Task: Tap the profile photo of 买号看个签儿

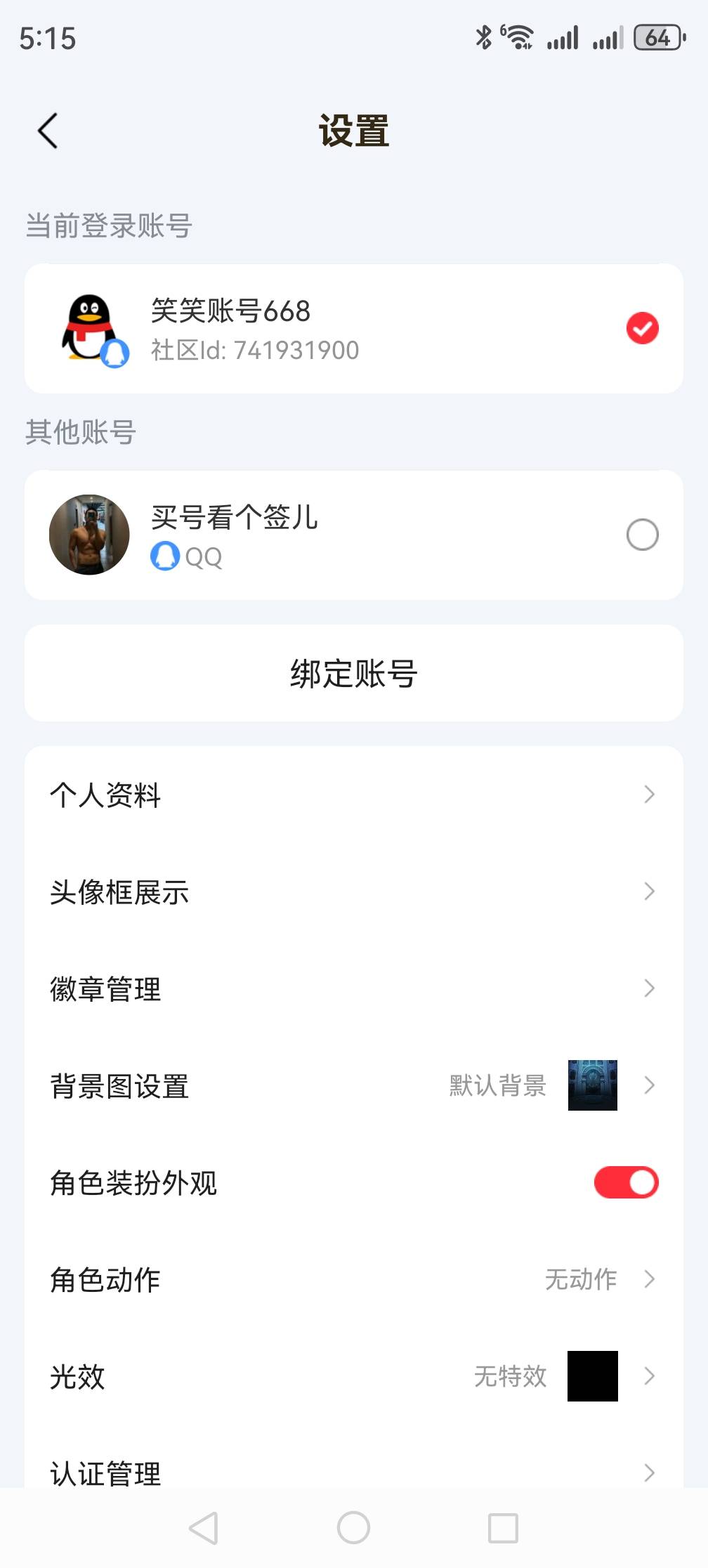Action: pyautogui.click(x=91, y=534)
